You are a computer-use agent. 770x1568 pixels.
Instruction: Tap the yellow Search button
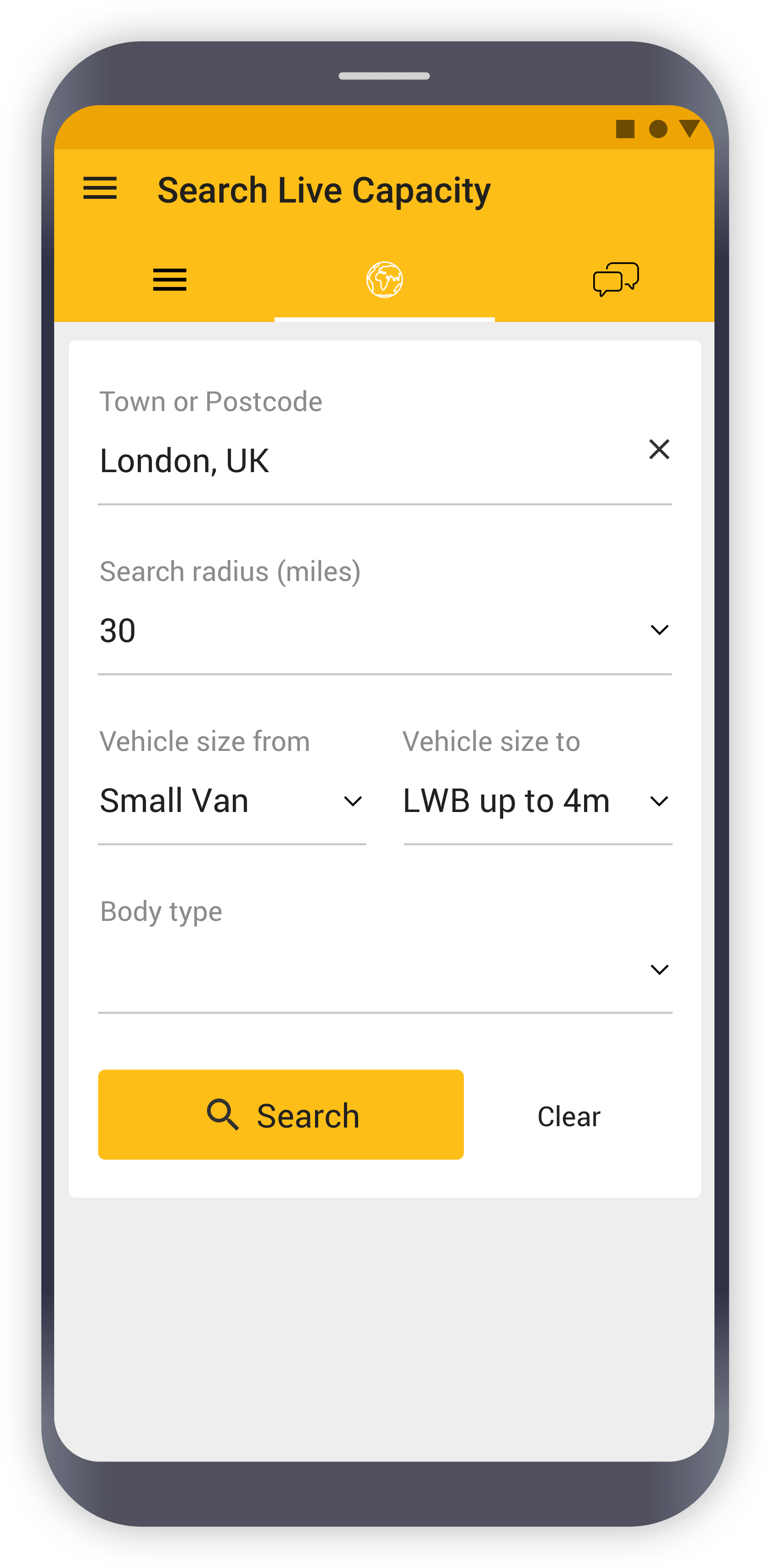[x=281, y=1115]
